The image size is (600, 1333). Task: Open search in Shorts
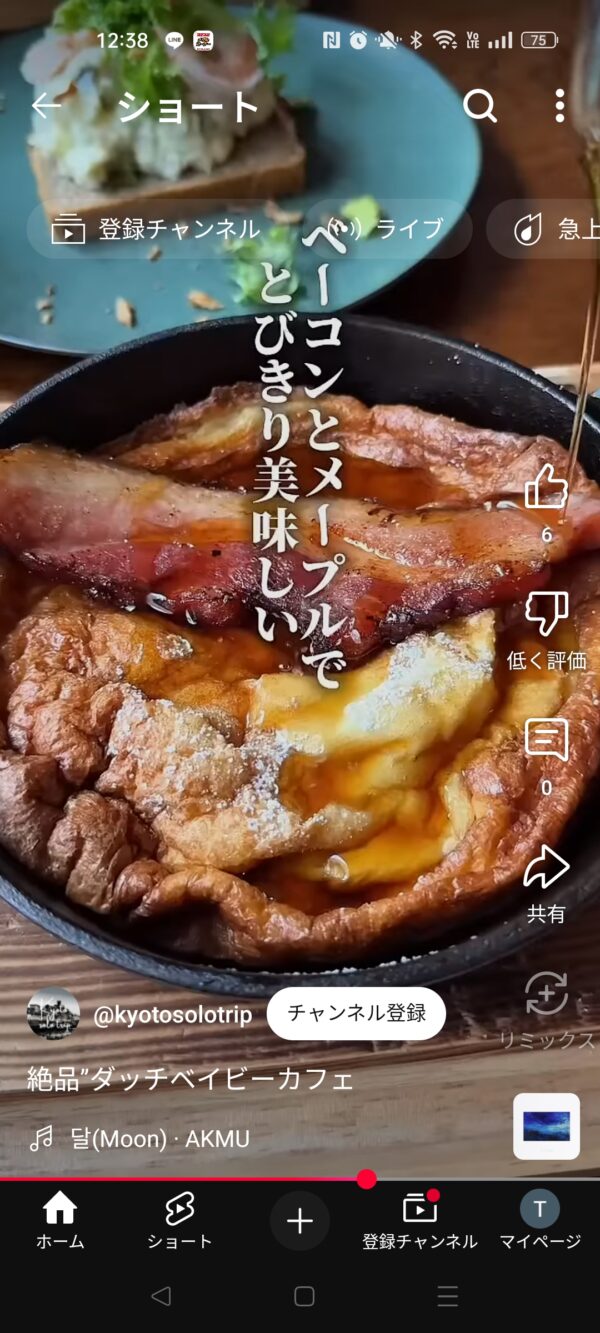pyautogui.click(x=480, y=105)
